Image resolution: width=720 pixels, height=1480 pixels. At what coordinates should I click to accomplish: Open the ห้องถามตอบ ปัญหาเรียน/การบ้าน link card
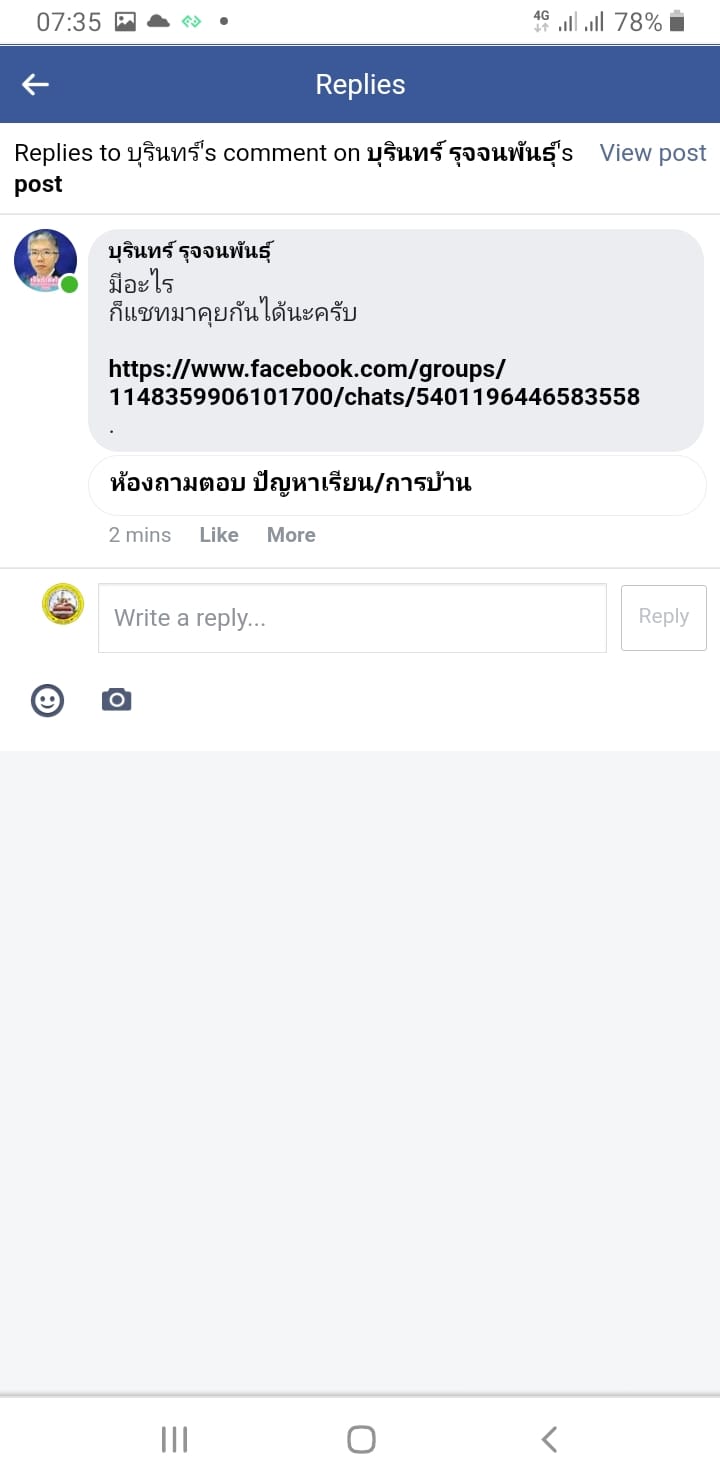(x=397, y=485)
